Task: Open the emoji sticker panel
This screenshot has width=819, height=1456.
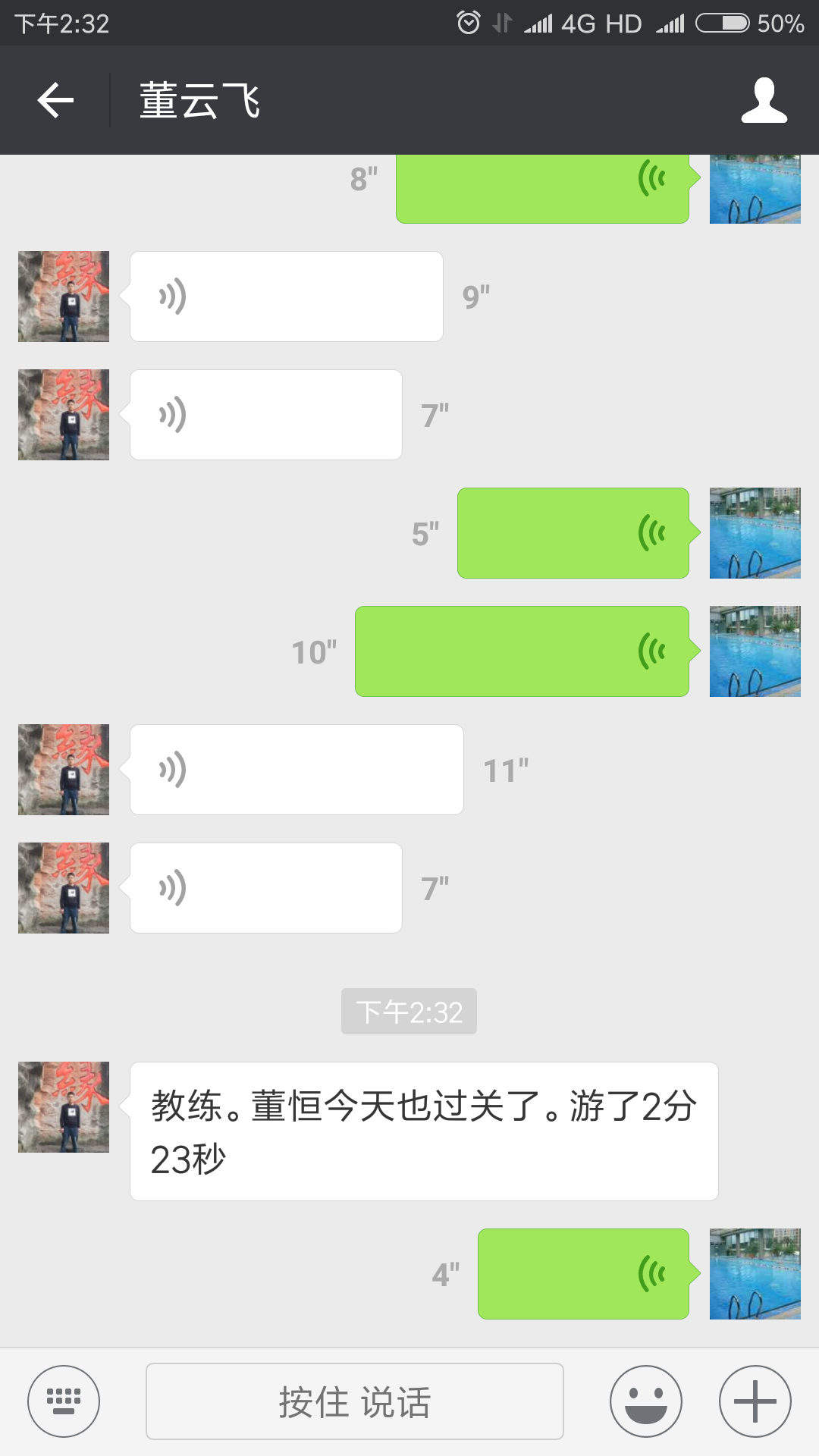Action: tap(645, 1401)
